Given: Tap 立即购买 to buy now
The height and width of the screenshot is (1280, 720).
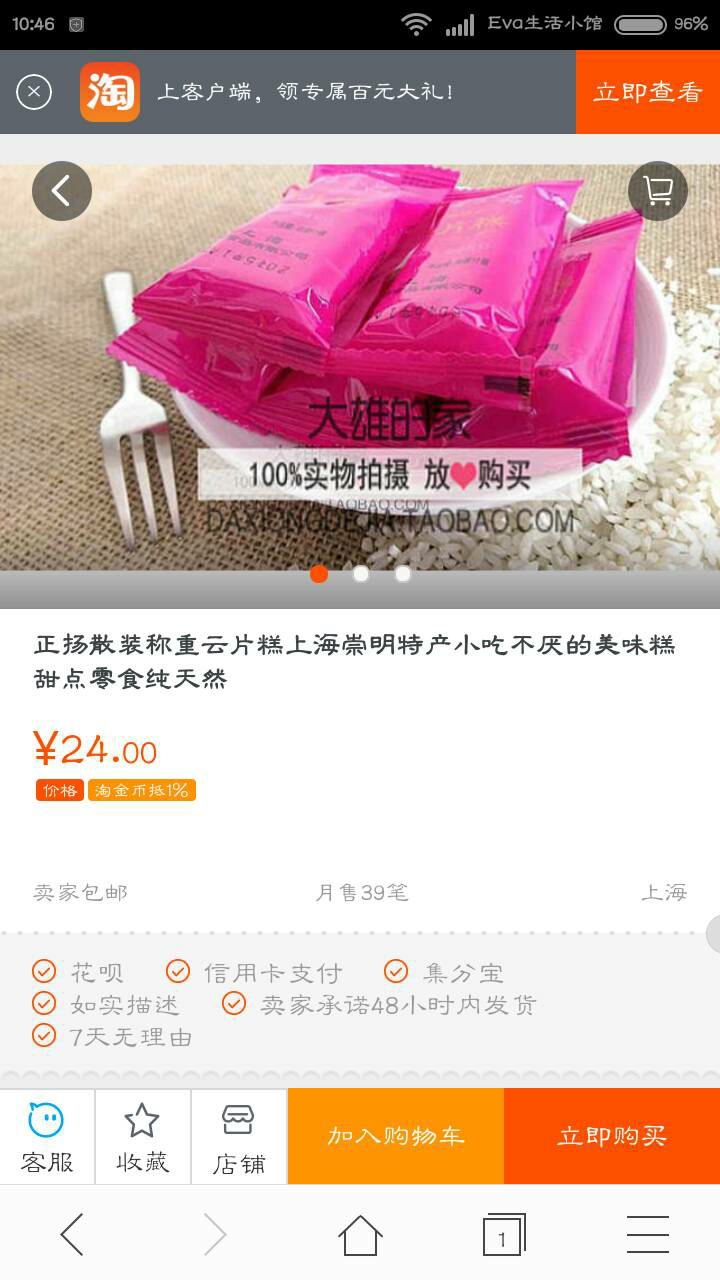Looking at the screenshot, I should pos(612,1136).
